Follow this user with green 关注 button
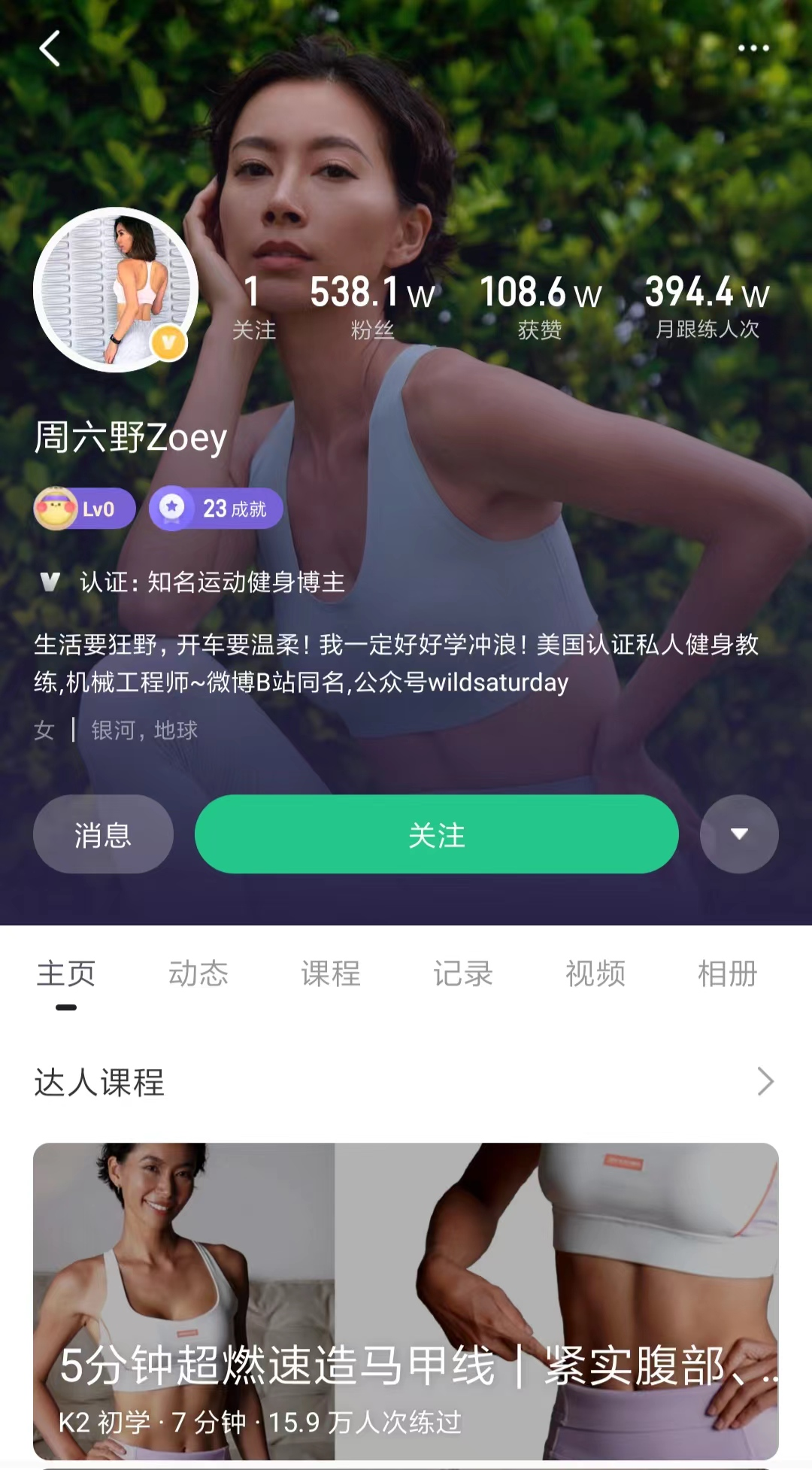The image size is (812, 1470). tap(436, 834)
